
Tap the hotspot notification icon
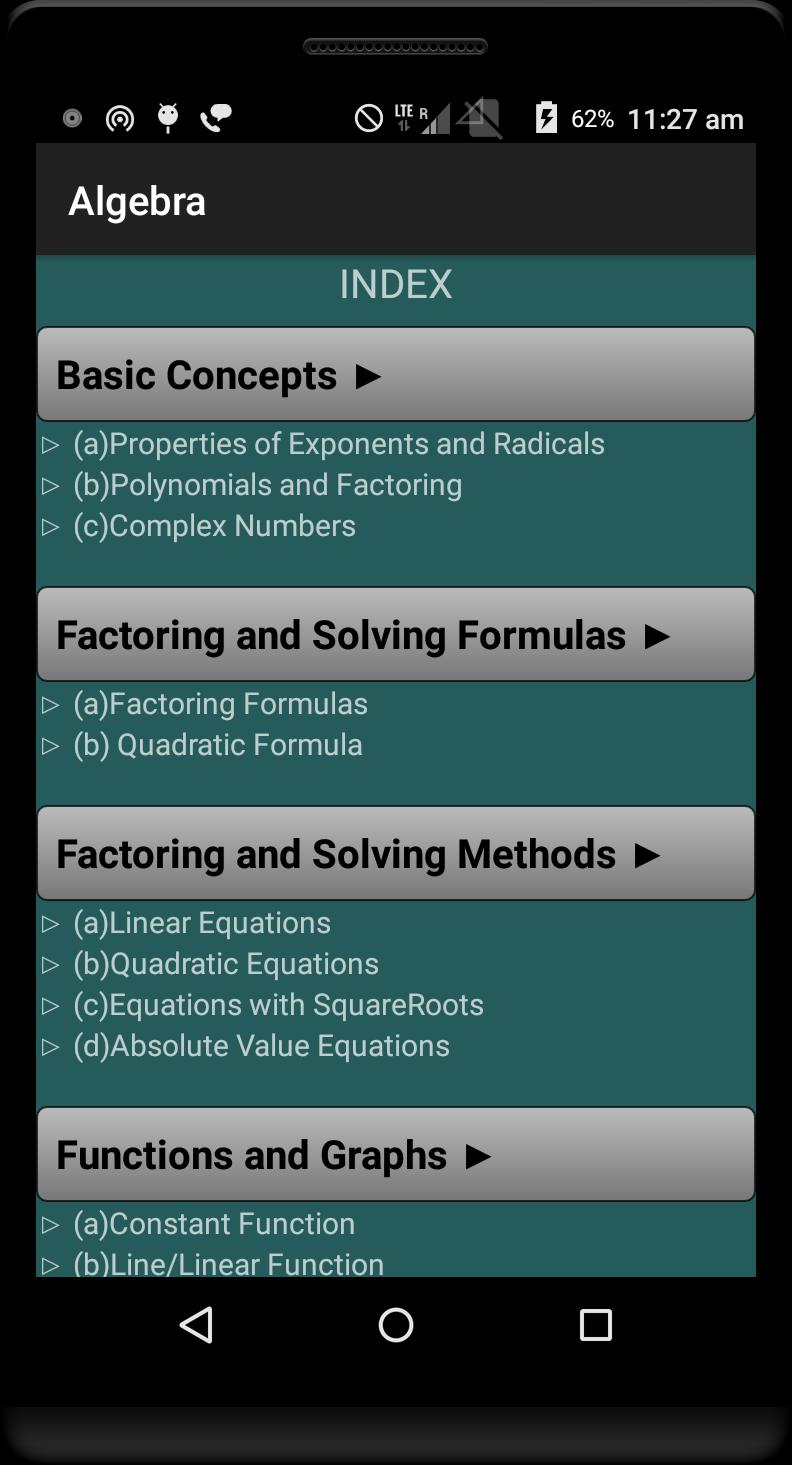tap(119, 117)
